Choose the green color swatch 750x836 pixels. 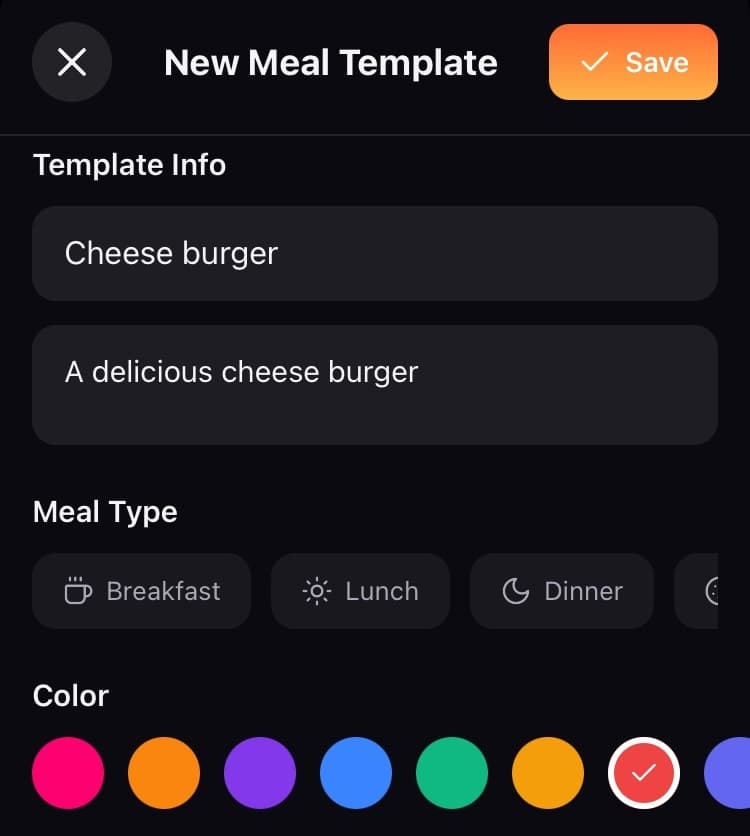pyautogui.click(x=452, y=772)
